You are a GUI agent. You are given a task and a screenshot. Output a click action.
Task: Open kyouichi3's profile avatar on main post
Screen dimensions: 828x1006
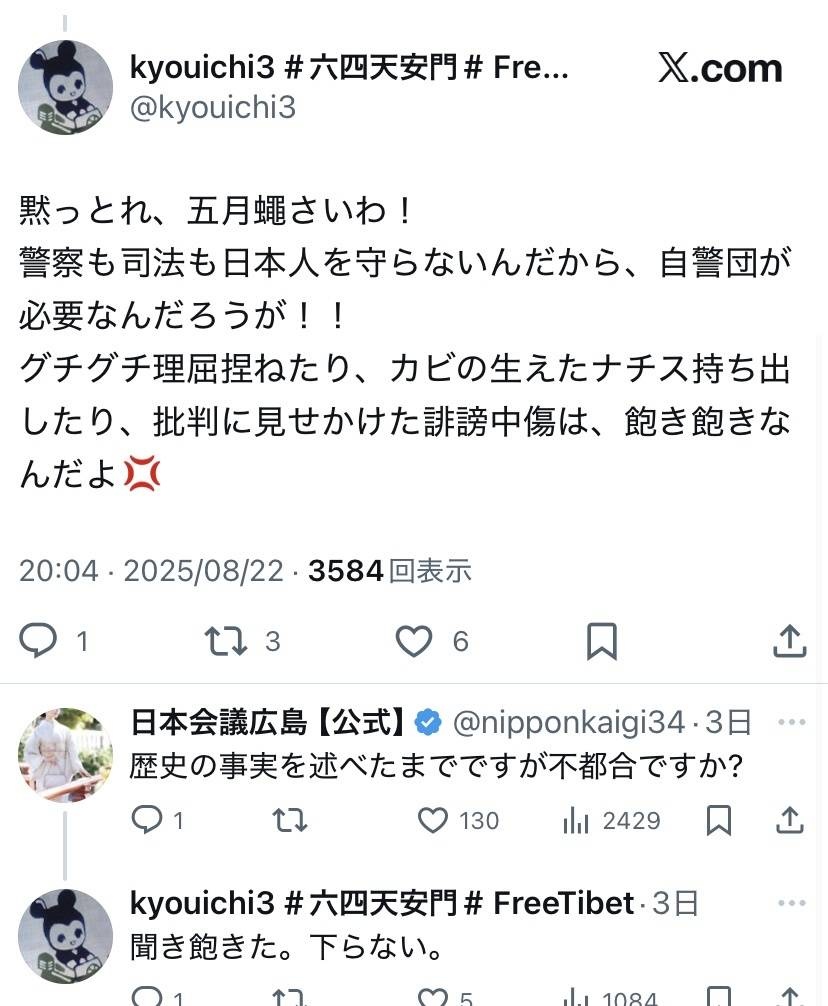pos(65,87)
